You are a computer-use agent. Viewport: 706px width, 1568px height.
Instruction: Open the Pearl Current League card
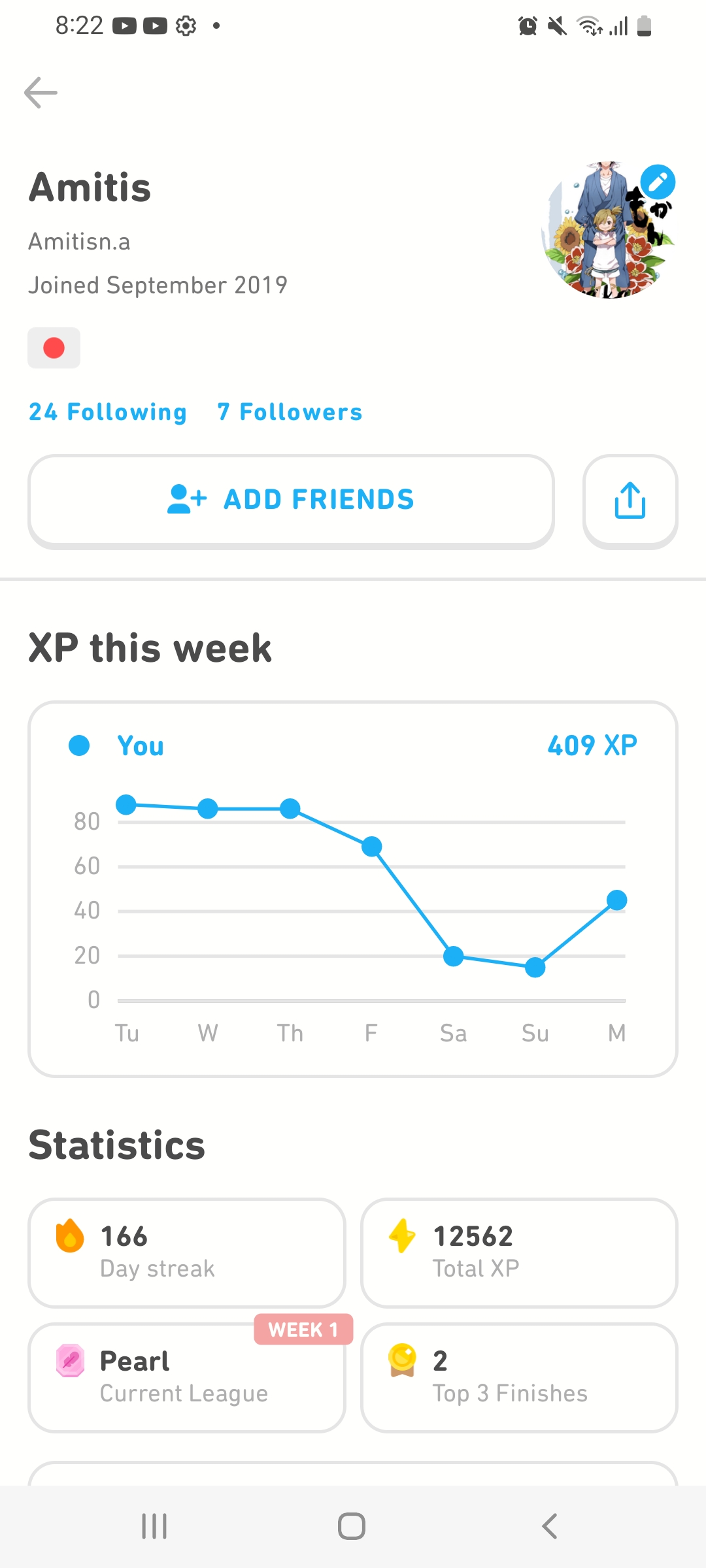click(187, 1378)
